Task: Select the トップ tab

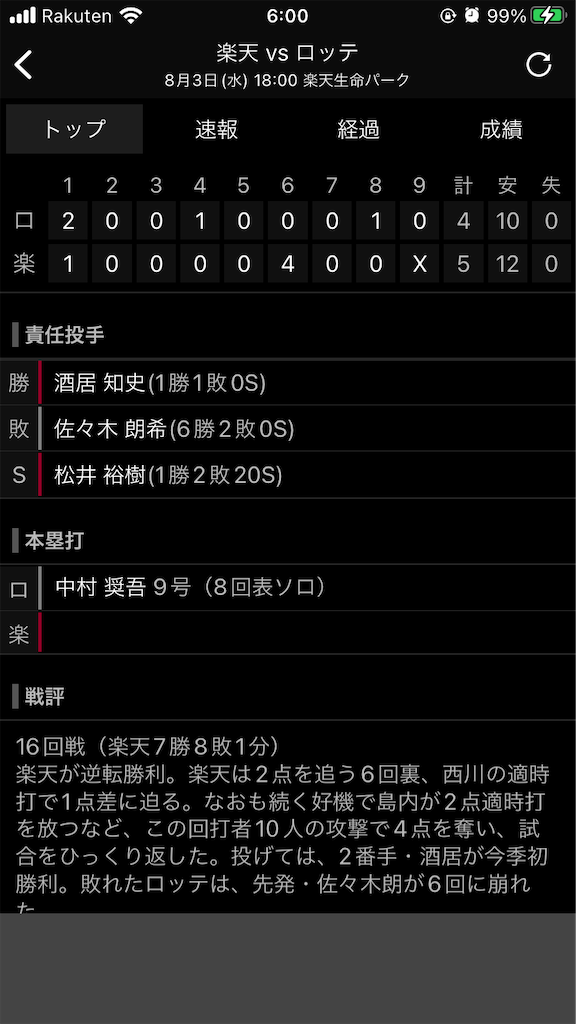Action: point(74,129)
